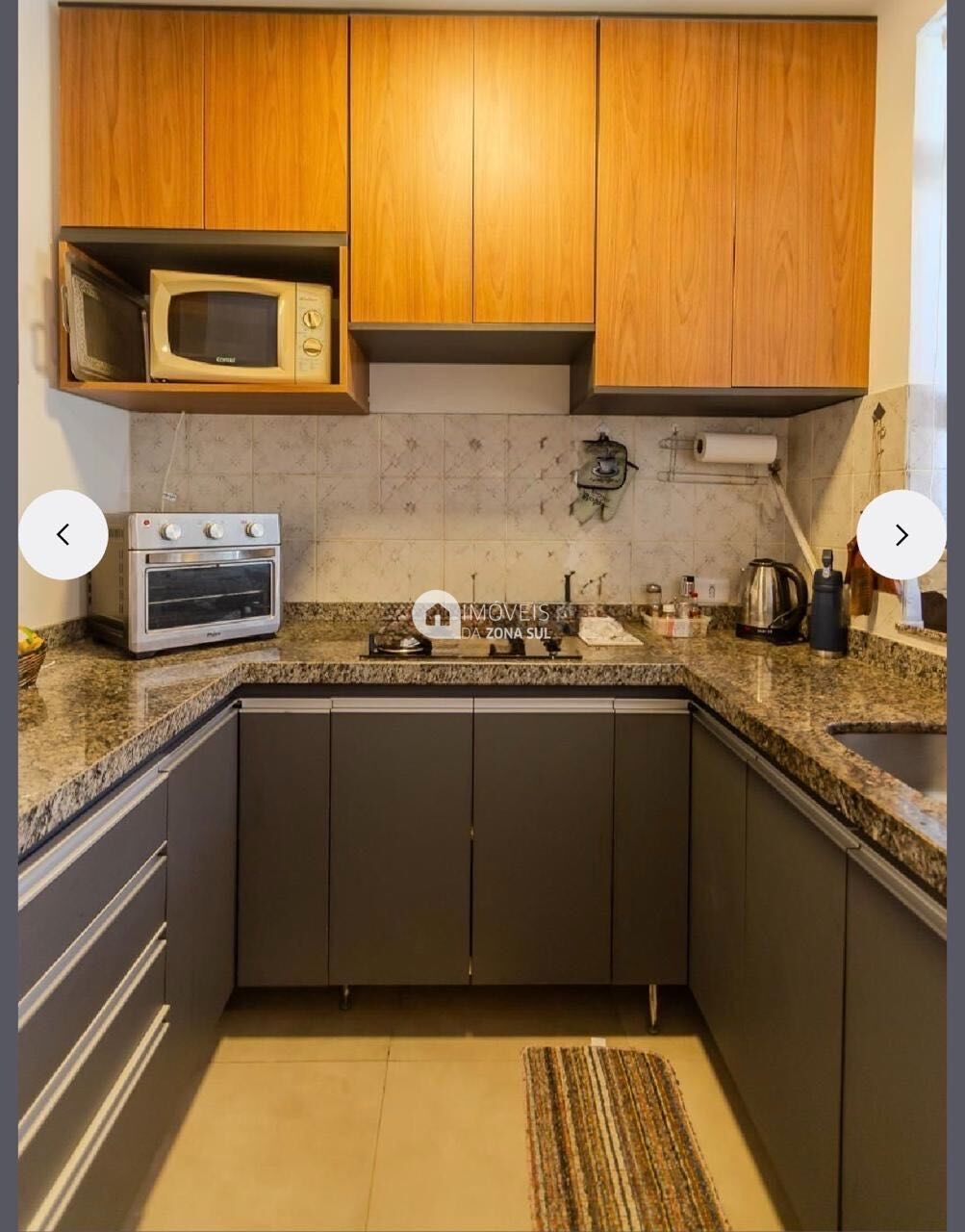
Task: Click the left arrow to view previous photo
Action: click(x=63, y=533)
